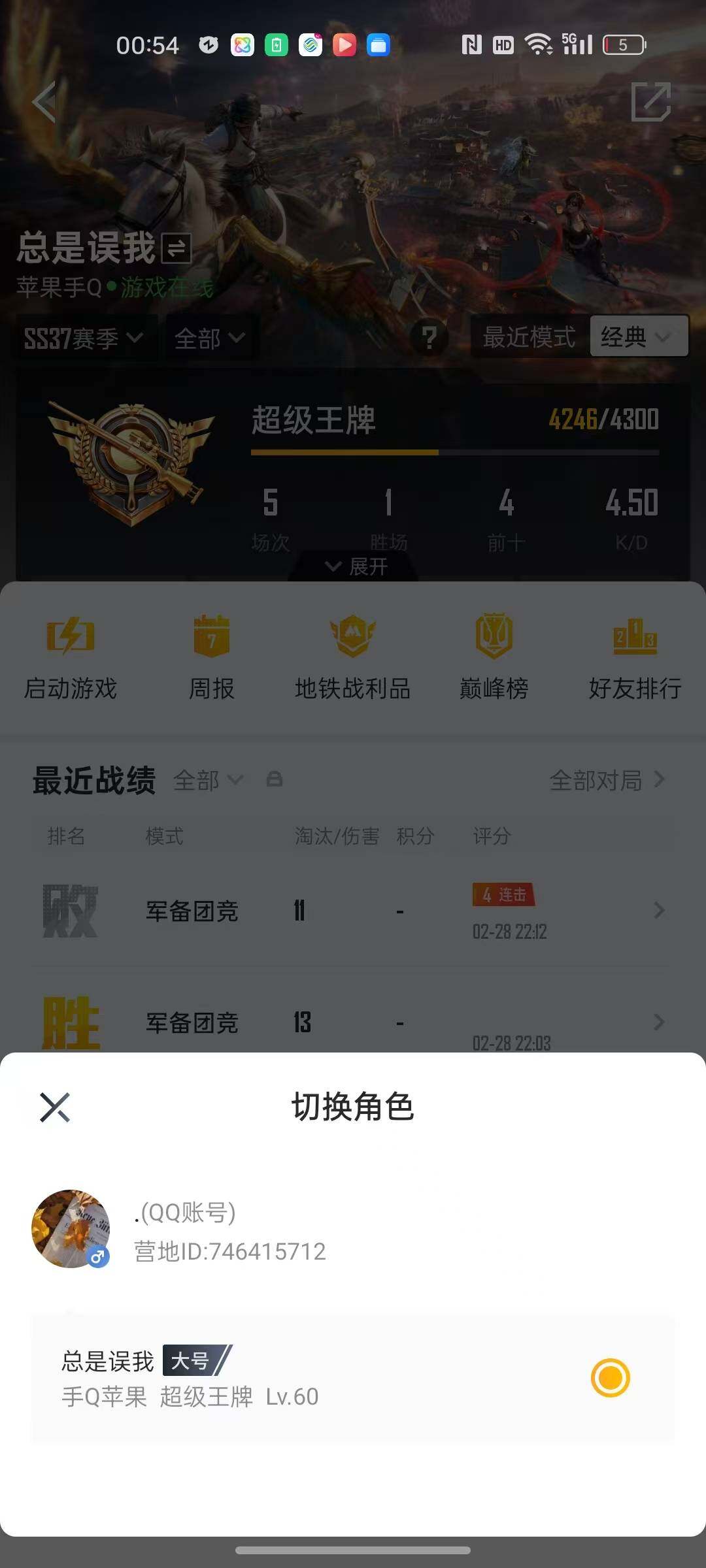
Task: View 地铁战利品 metro loot
Action: coord(352,657)
